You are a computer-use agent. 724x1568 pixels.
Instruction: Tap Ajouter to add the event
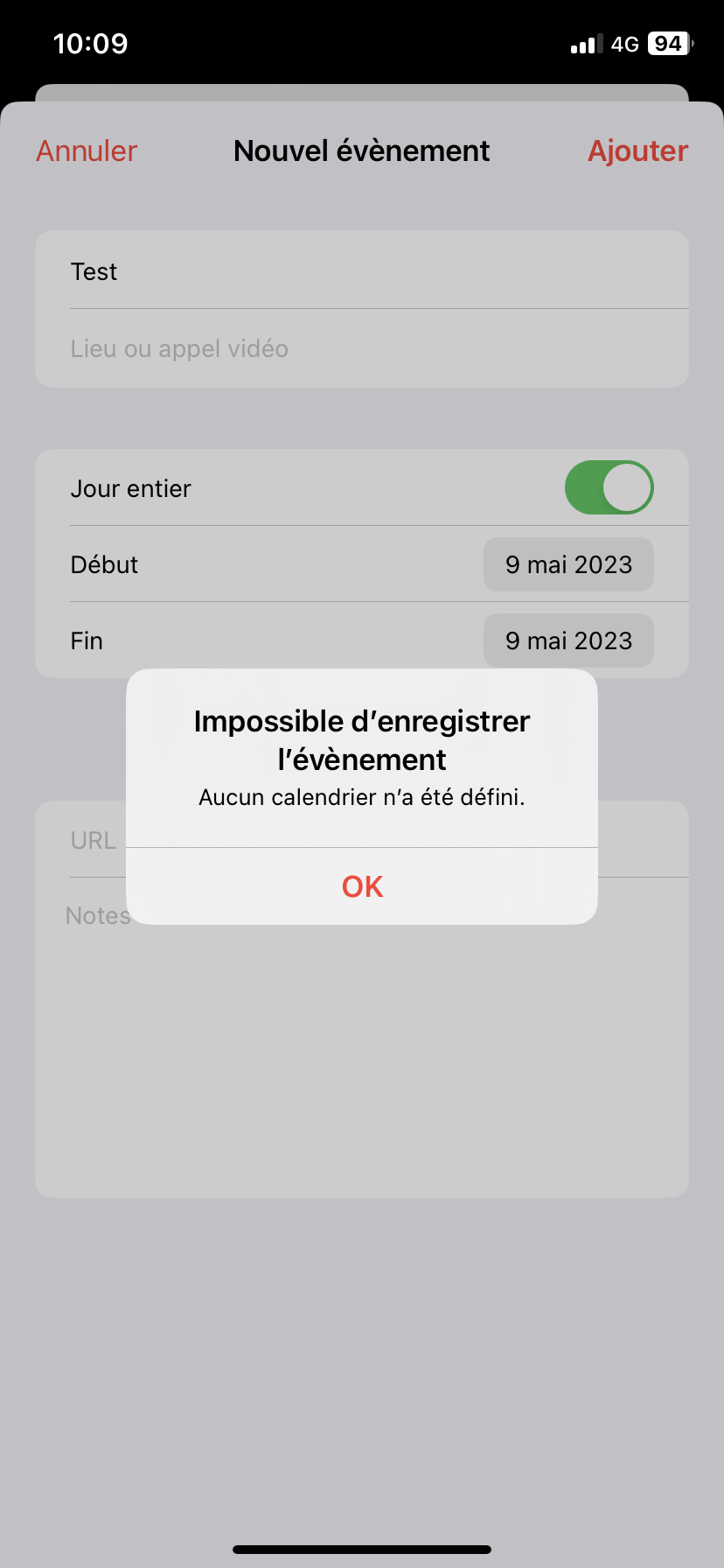pyautogui.click(x=637, y=150)
